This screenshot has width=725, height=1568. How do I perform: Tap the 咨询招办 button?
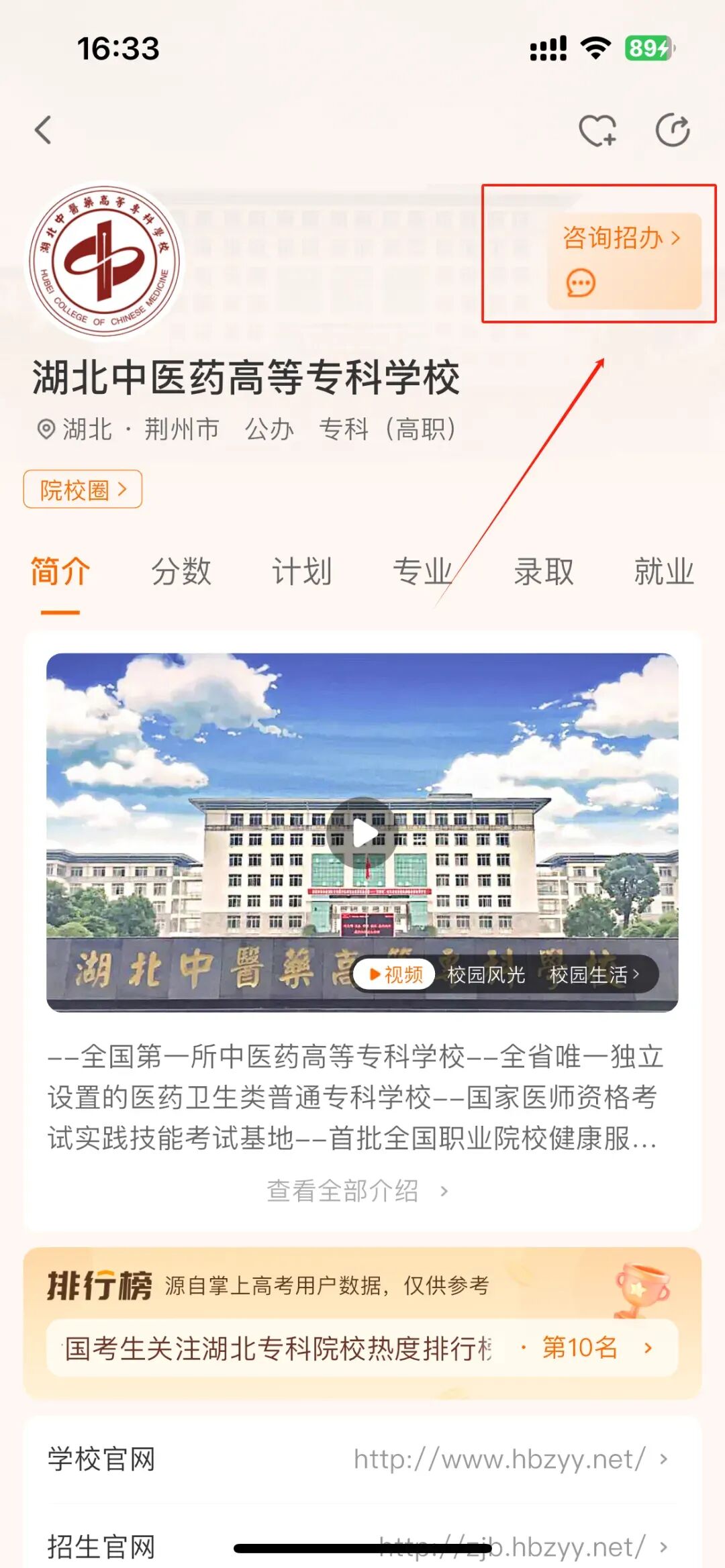click(x=624, y=261)
